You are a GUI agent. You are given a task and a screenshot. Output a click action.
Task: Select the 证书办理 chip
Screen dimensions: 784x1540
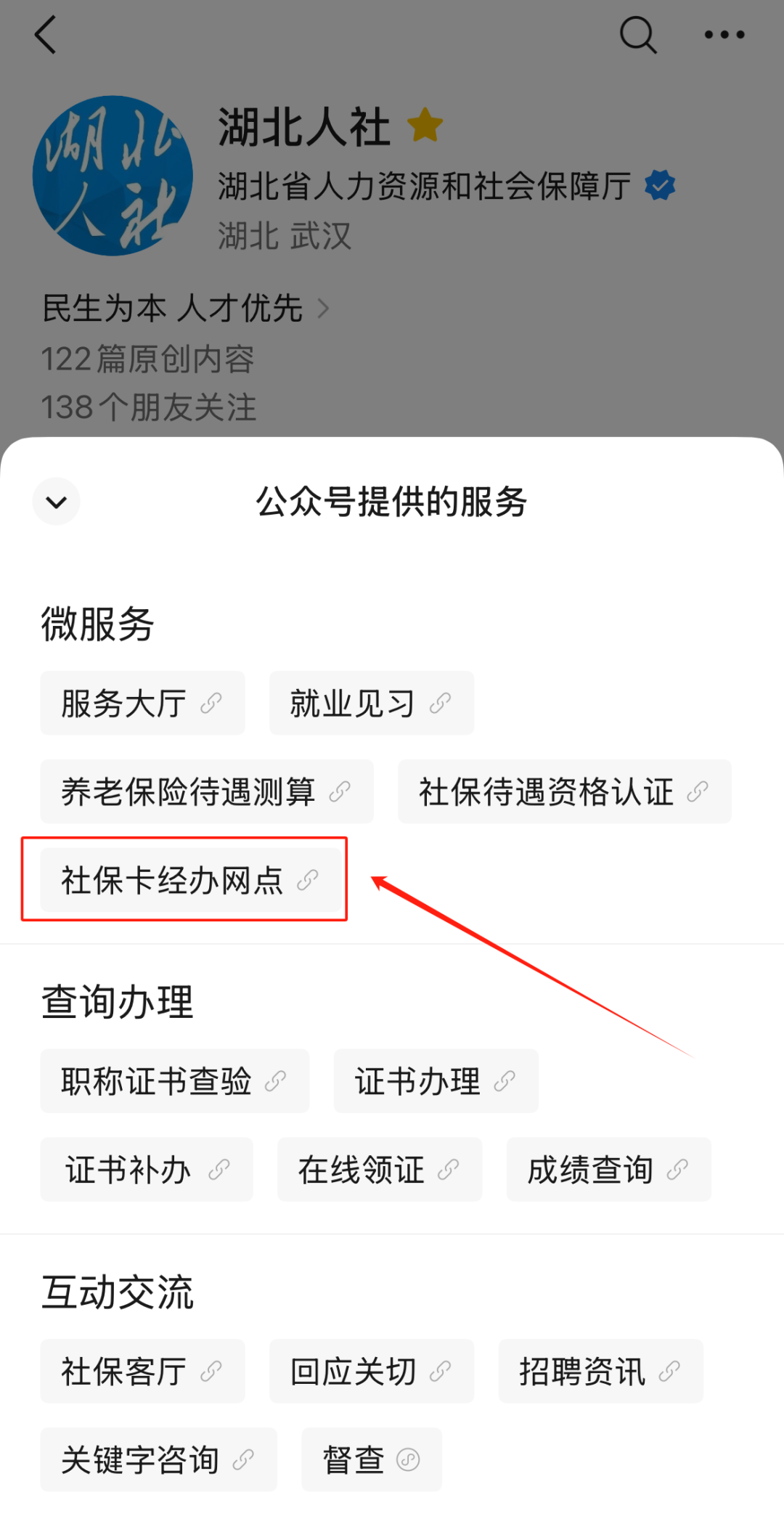[x=436, y=1081]
